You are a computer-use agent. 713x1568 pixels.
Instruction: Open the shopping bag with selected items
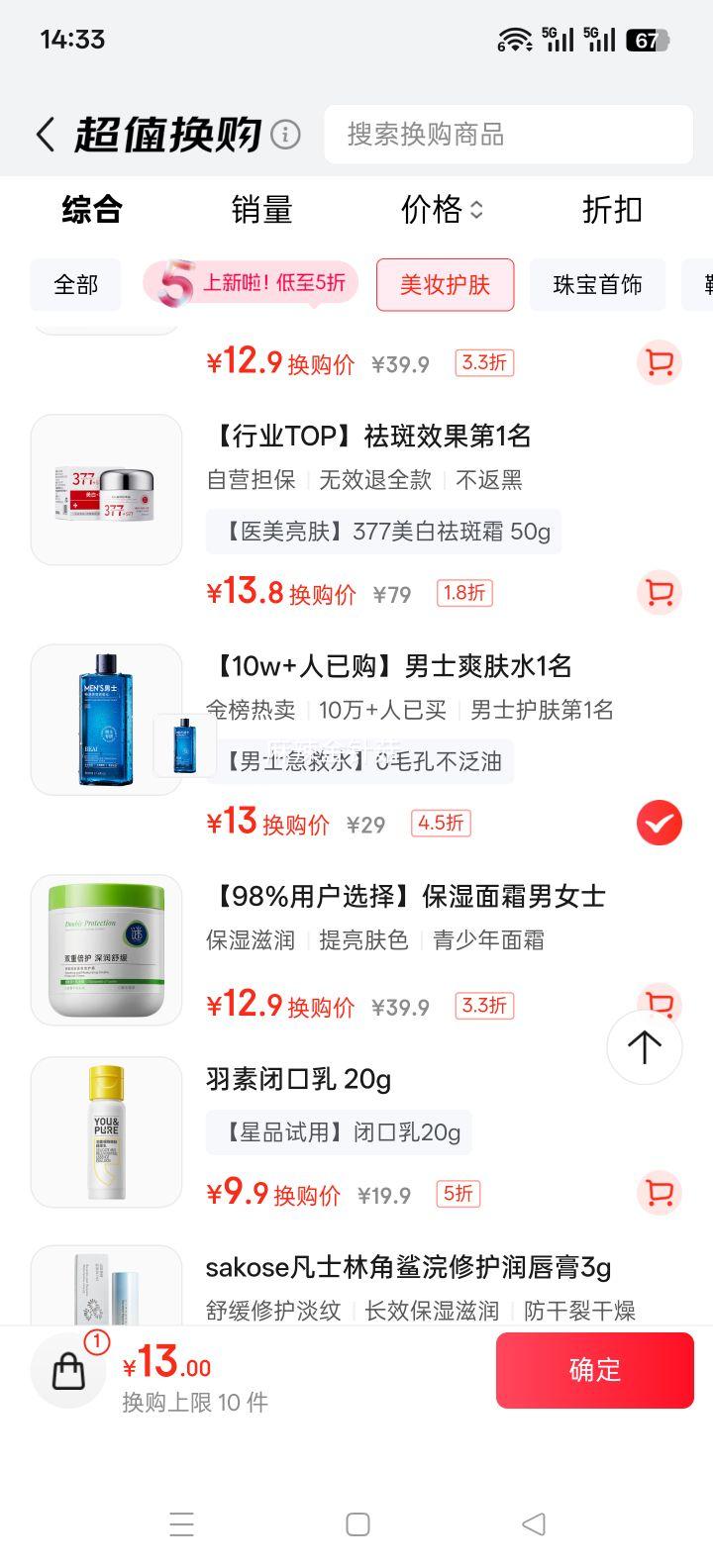[x=68, y=1370]
